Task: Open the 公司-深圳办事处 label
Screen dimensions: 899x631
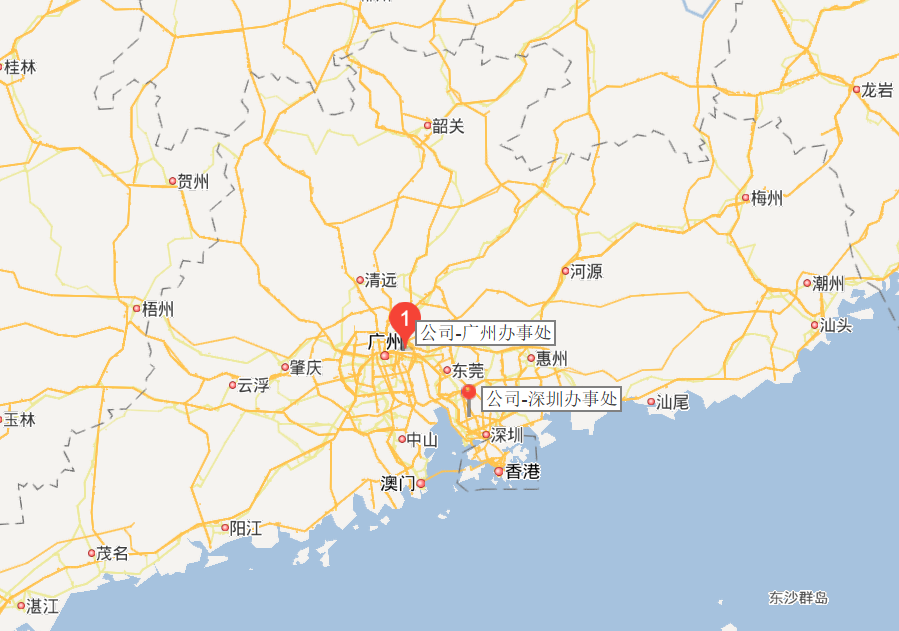Action: pyautogui.click(x=552, y=399)
